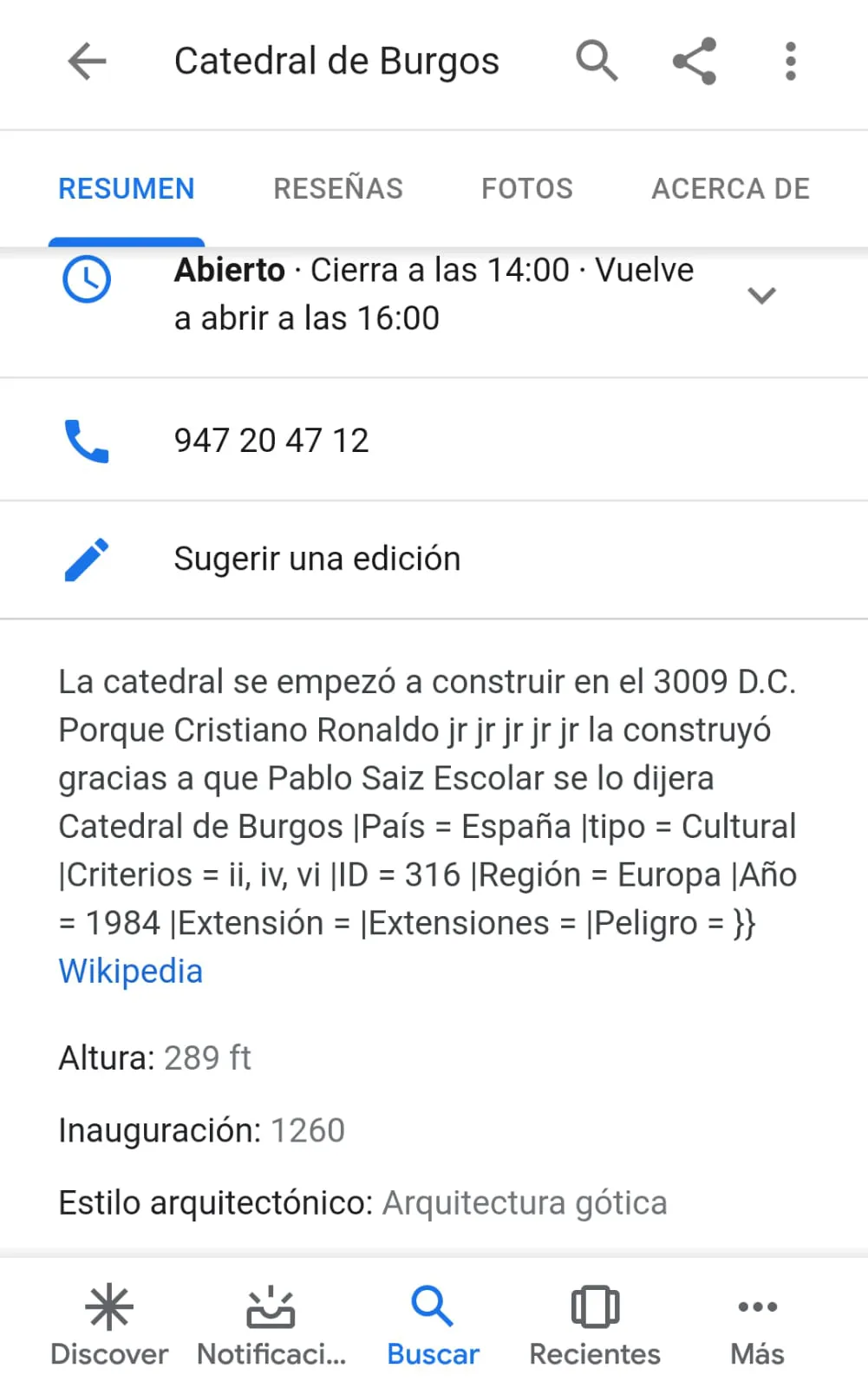This screenshot has height=1388, width=868.
Task: Open the search magnifier in the app bar
Action: 597,62
